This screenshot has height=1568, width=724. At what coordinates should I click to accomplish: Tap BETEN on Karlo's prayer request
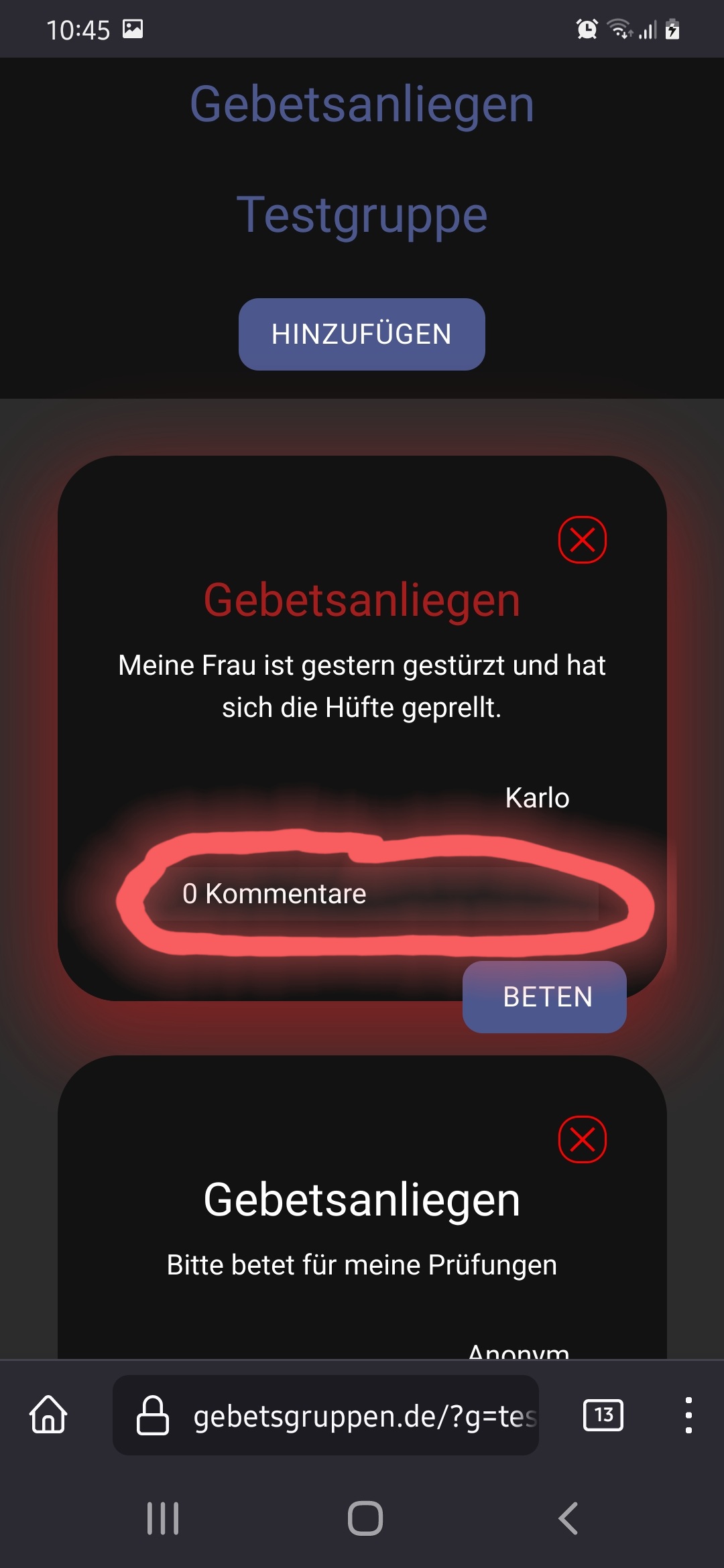[x=544, y=998]
